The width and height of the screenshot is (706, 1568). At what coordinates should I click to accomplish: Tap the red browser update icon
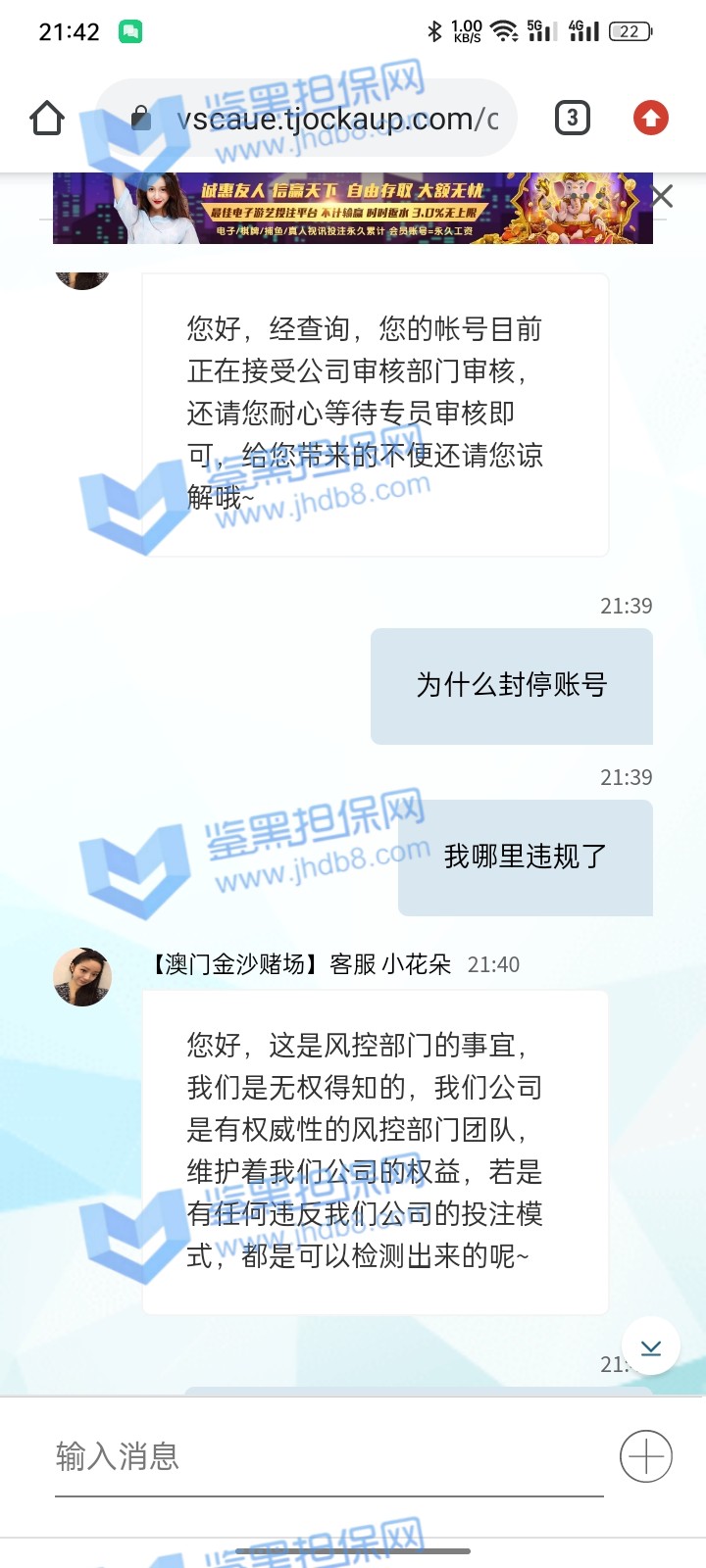650,119
